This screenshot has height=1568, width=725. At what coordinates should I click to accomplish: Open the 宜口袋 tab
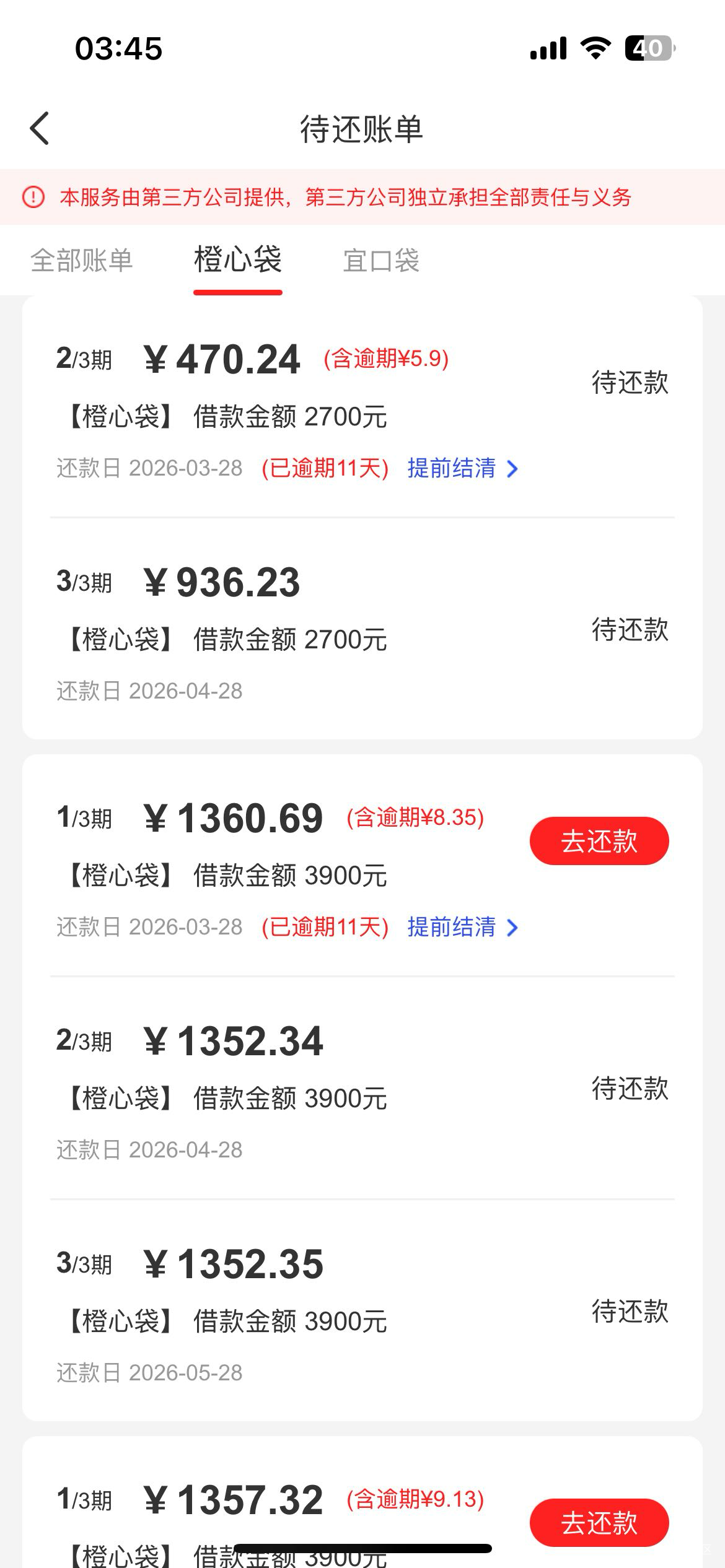point(381,260)
